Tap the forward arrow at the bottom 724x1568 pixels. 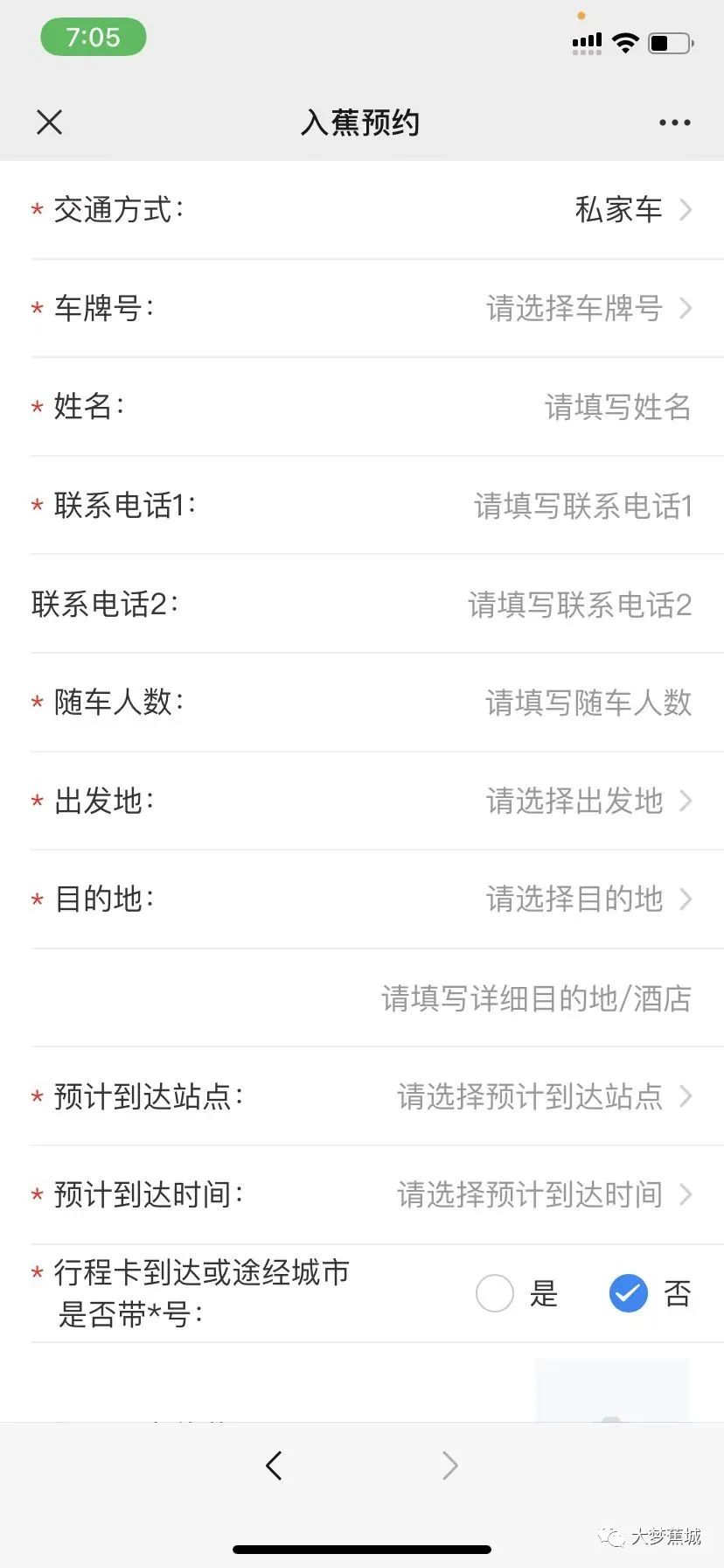[449, 1466]
